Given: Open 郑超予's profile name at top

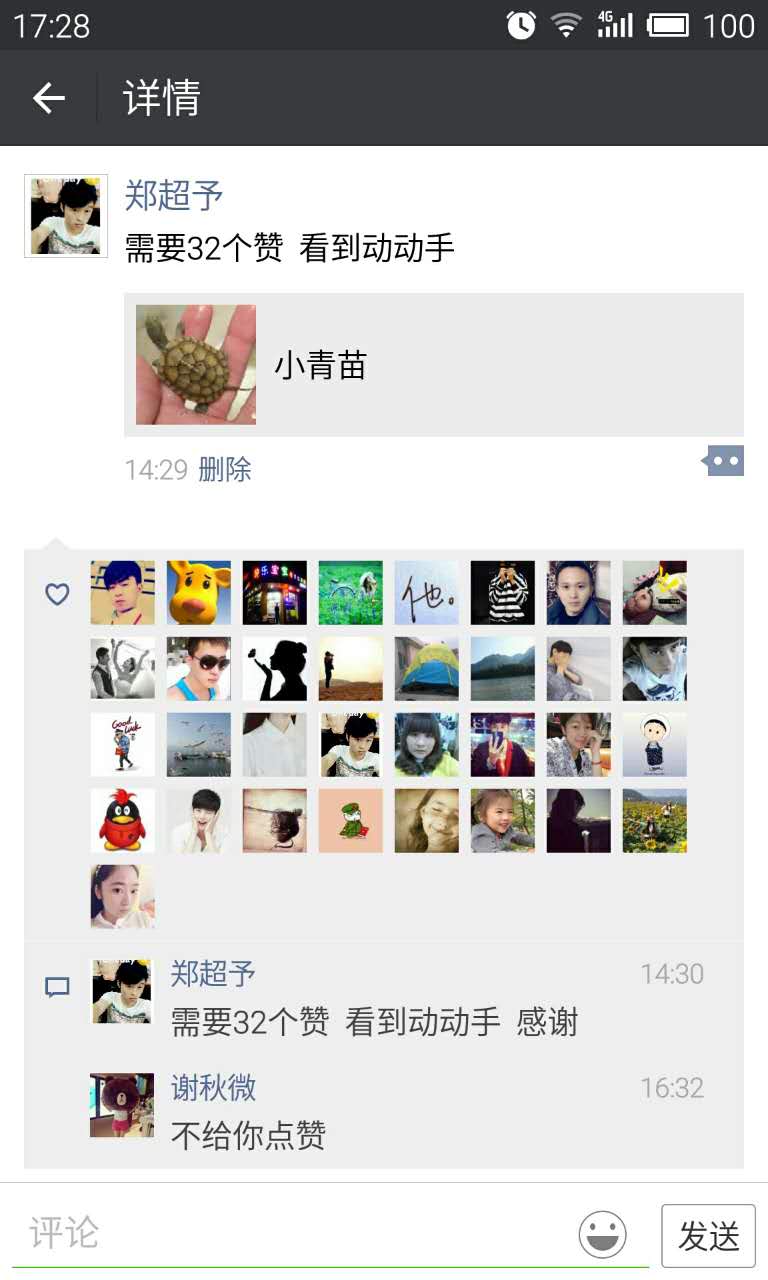Looking at the screenshot, I should 174,195.
